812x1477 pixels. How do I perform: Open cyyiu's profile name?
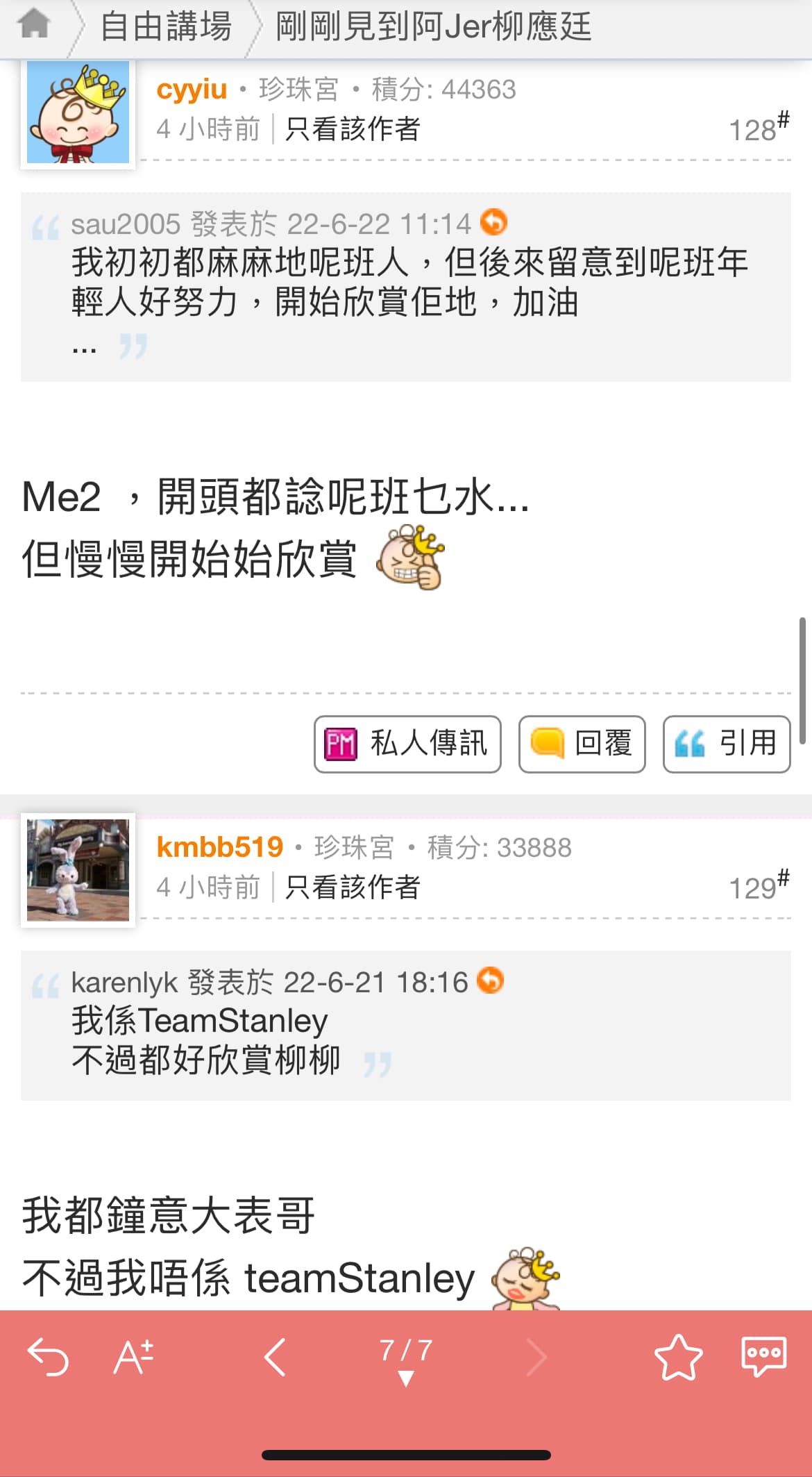[x=192, y=90]
